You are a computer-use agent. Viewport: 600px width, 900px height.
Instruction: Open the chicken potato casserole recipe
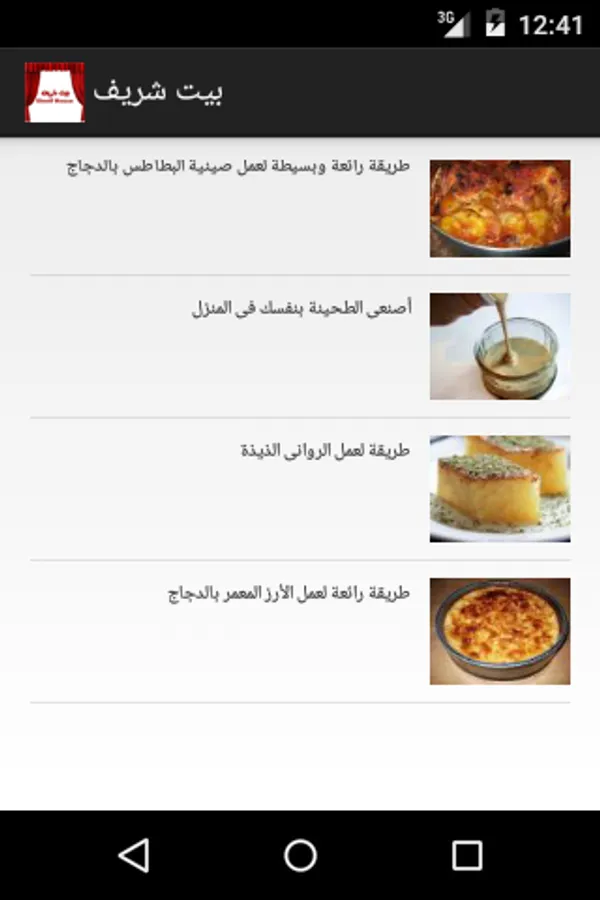[300, 207]
